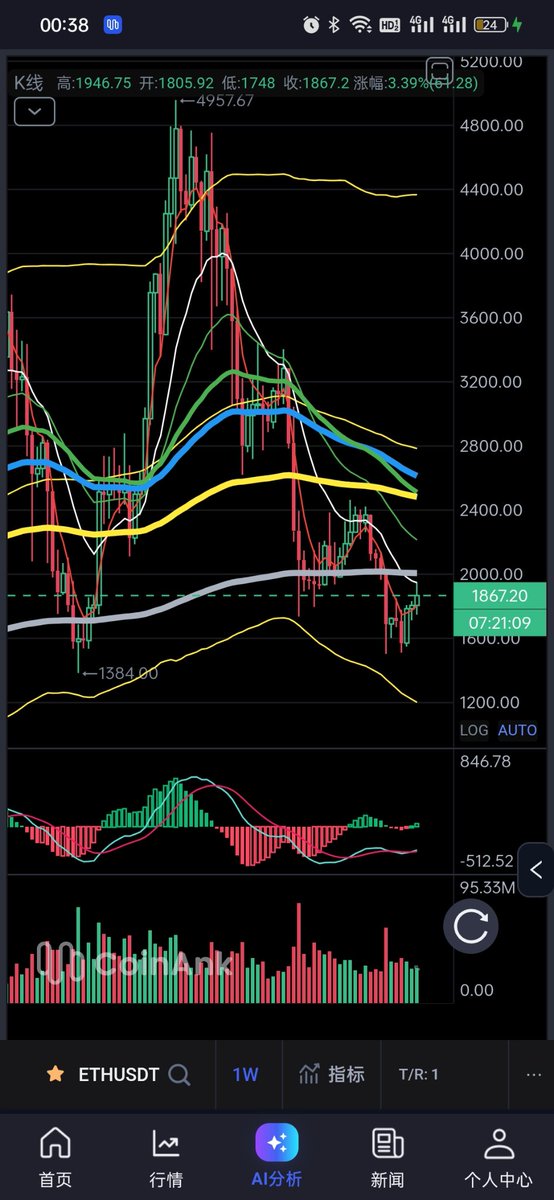Switch to the 新闻 news tab
This screenshot has height=1200, width=554.
[388, 1157]
